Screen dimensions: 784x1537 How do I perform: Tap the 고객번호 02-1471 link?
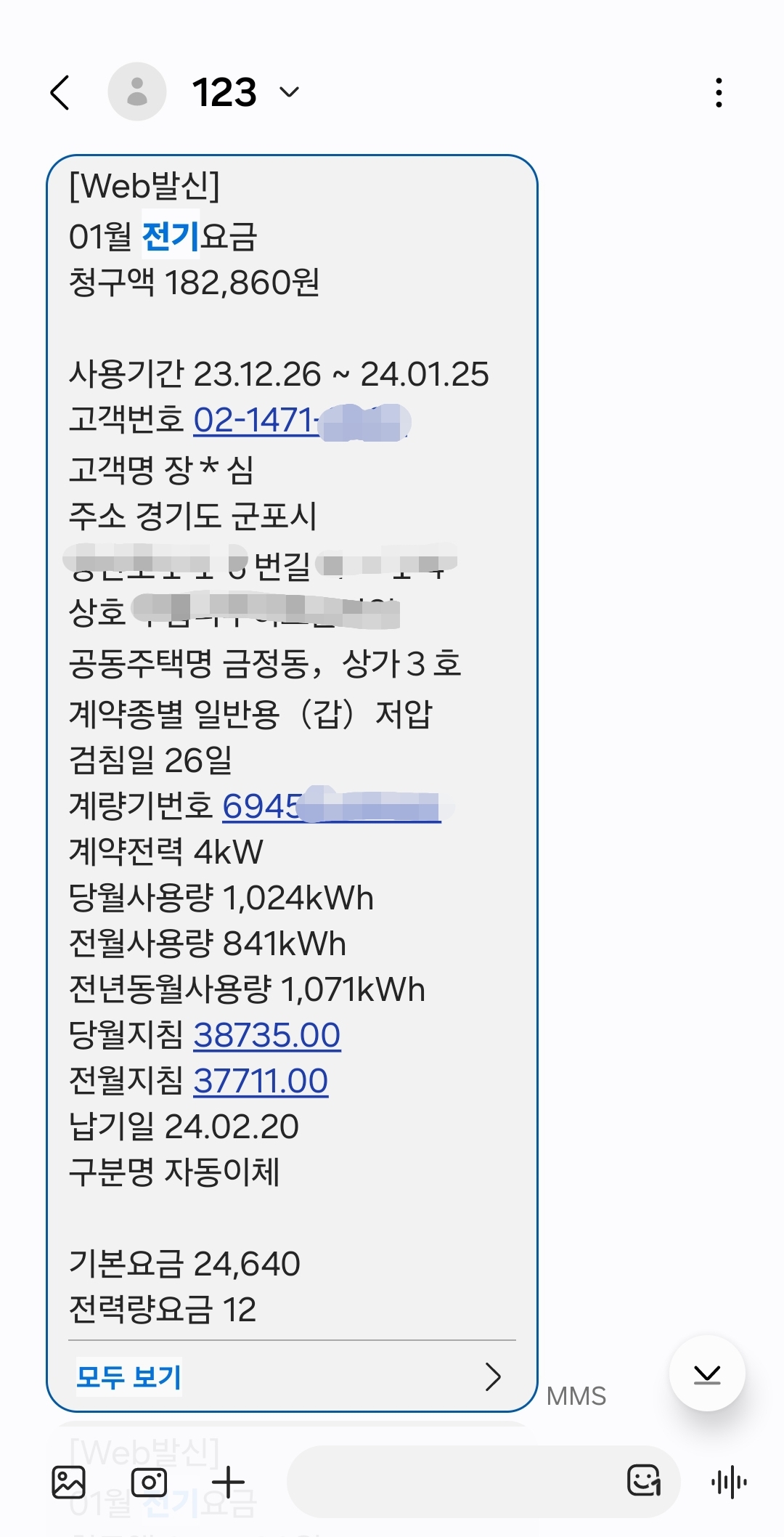pos(254,420)
